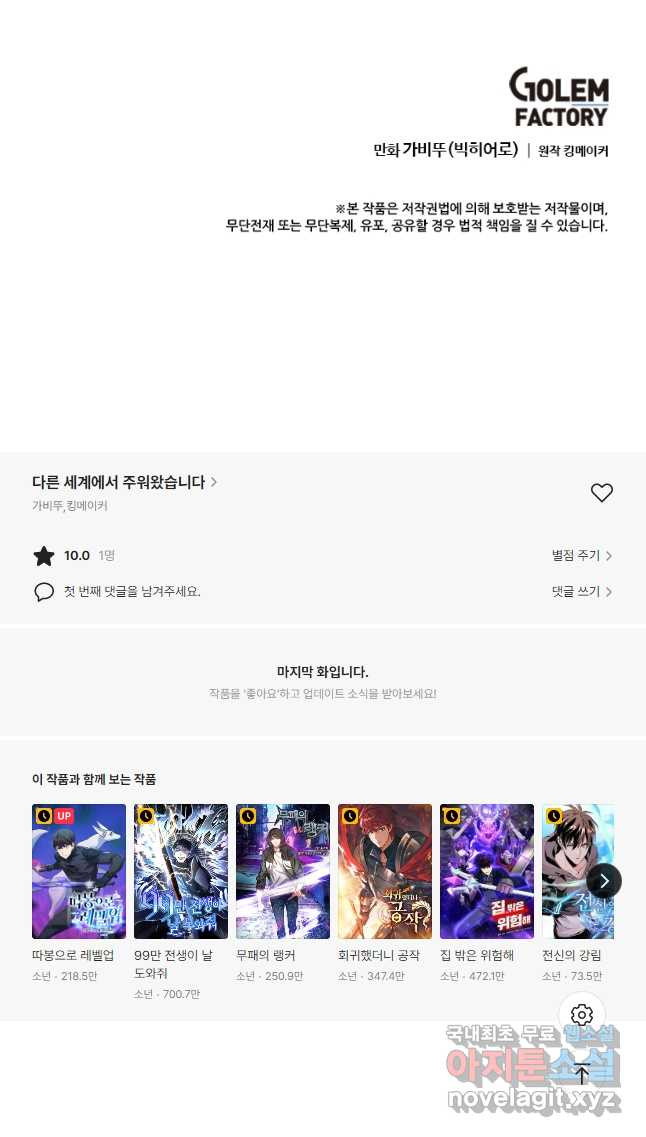Image resolution: width=646 pixels, height=1137 pixels.
Task: Open the 집 밖은 위험해 webtoon
Action: (487, 871)
